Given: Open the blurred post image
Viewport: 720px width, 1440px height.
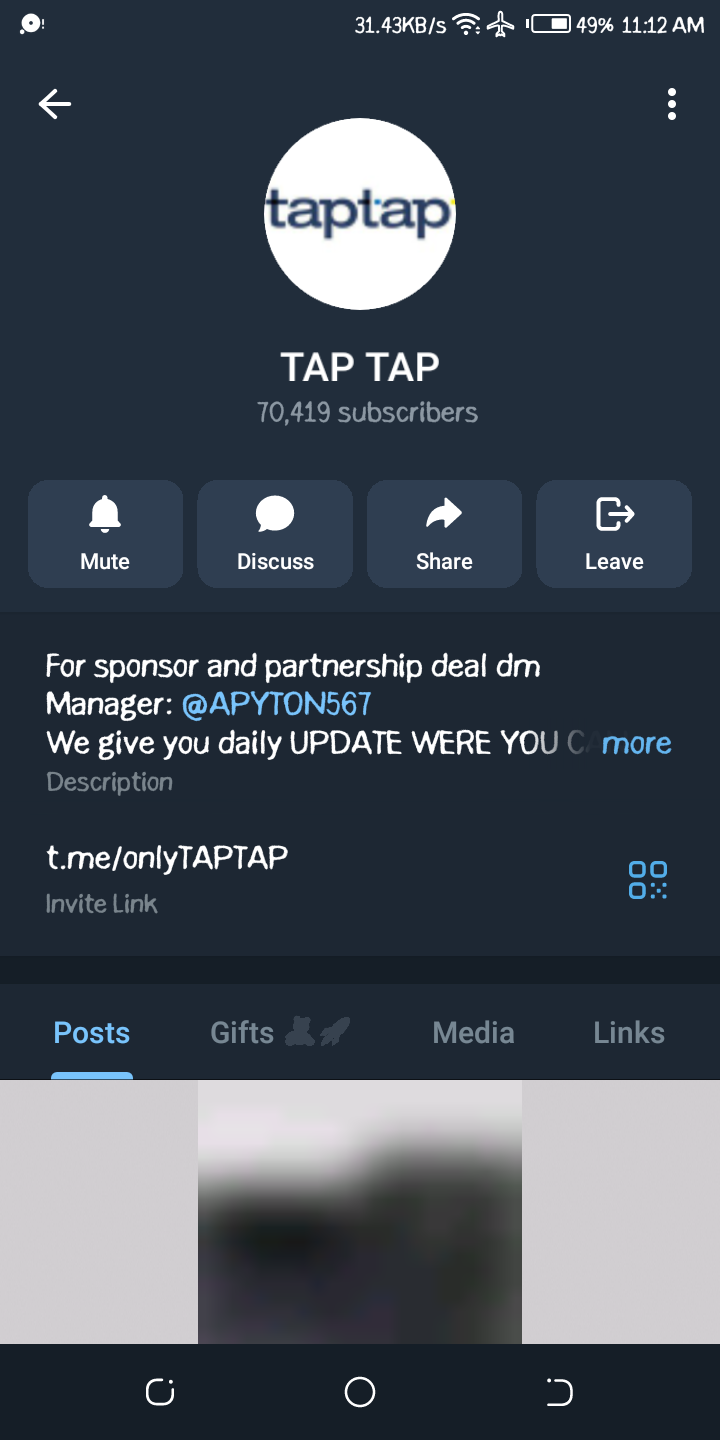Looking at the screenshot, I should [360, 1212].
